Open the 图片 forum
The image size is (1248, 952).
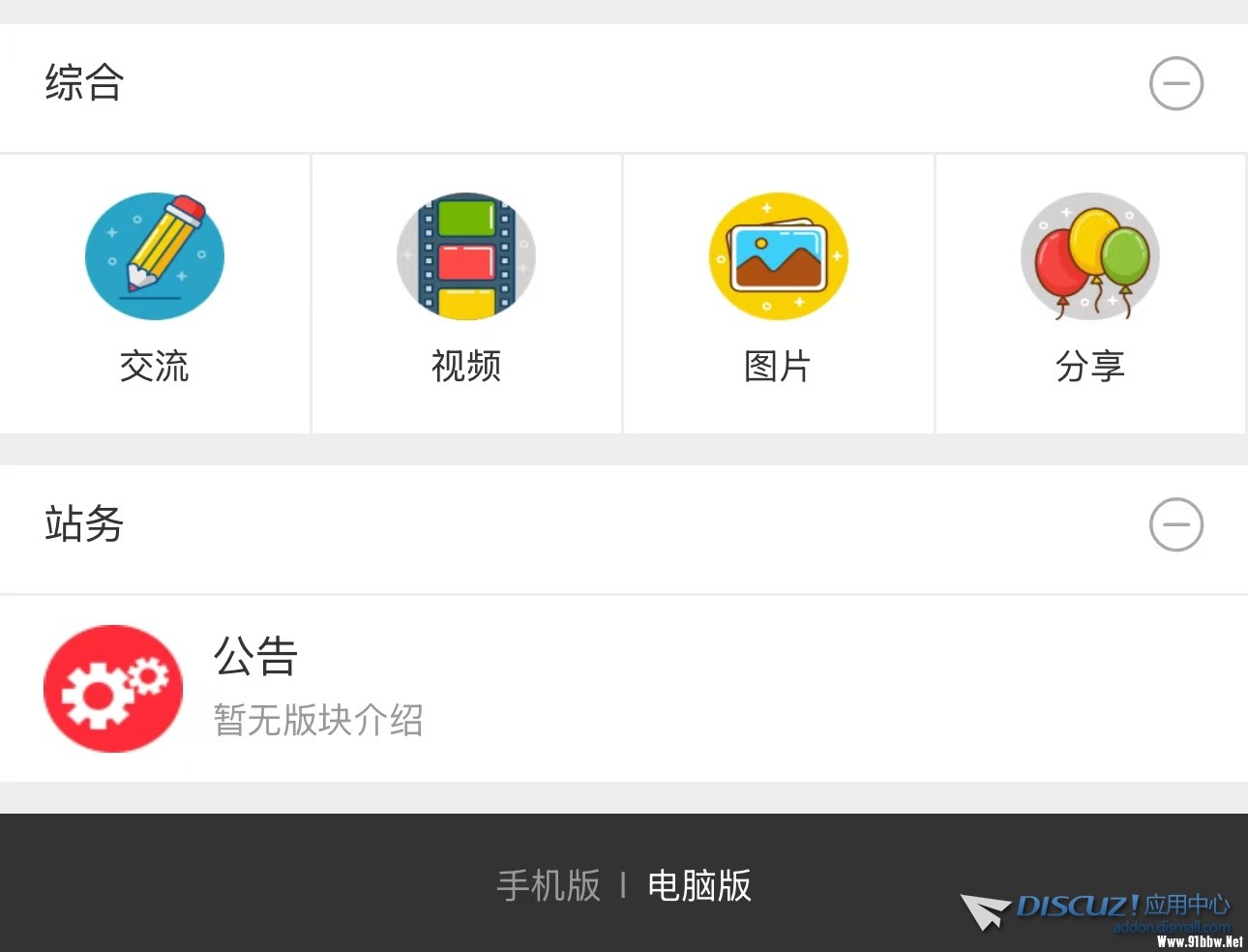tap(778, 290)
